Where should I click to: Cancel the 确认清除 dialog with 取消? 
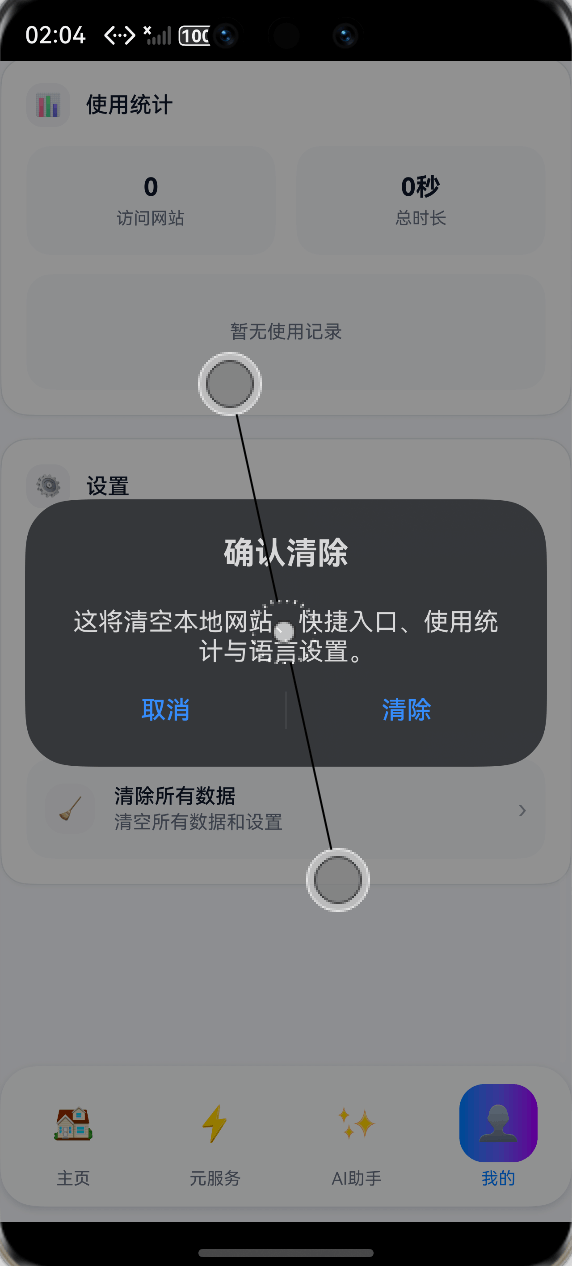pos(165,710)
